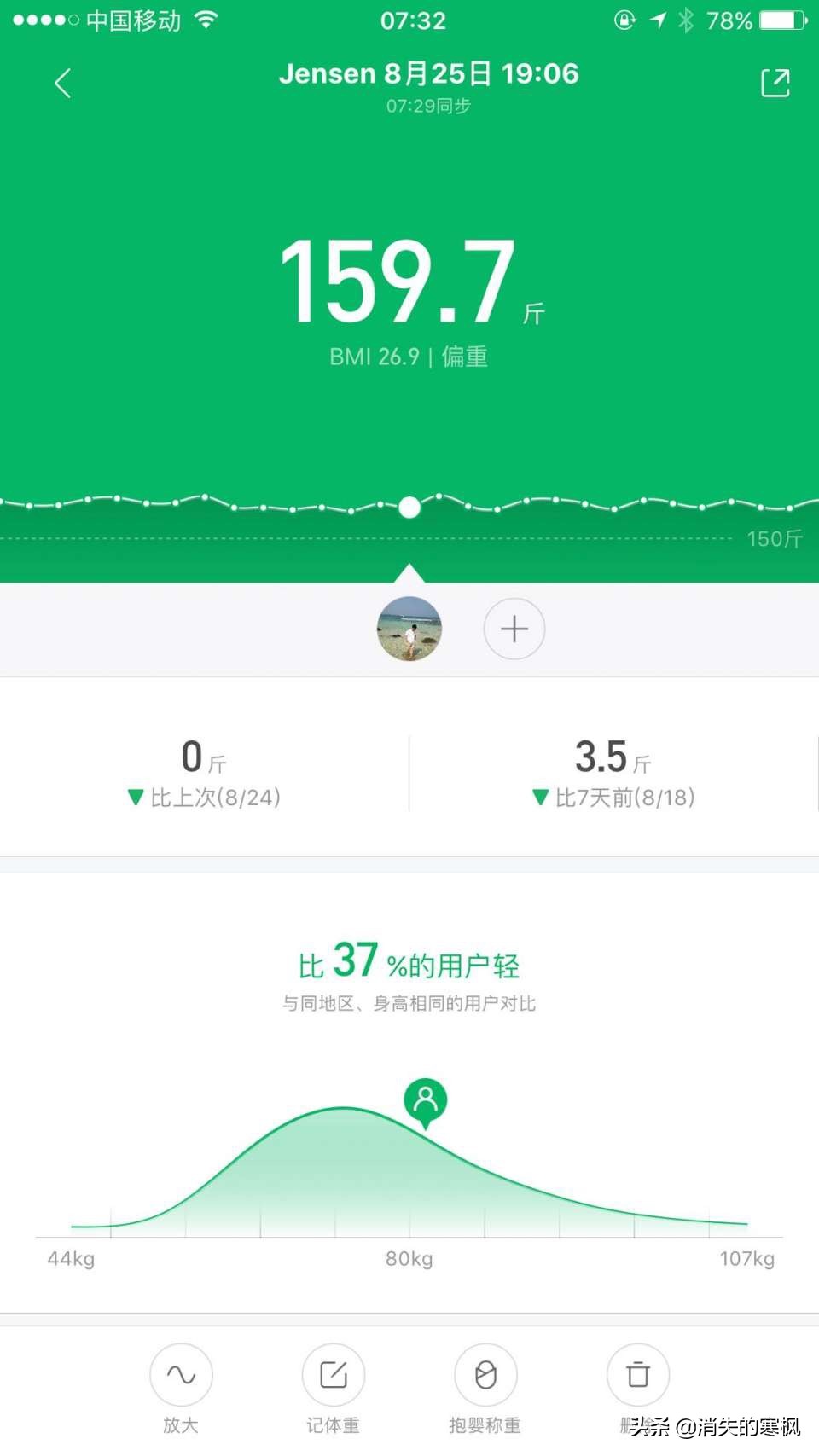Image resolution: width=819 pixels, height=1456 pixels.
Task: Select the highlighted data point on the weight chart
Action: [409, 507]
